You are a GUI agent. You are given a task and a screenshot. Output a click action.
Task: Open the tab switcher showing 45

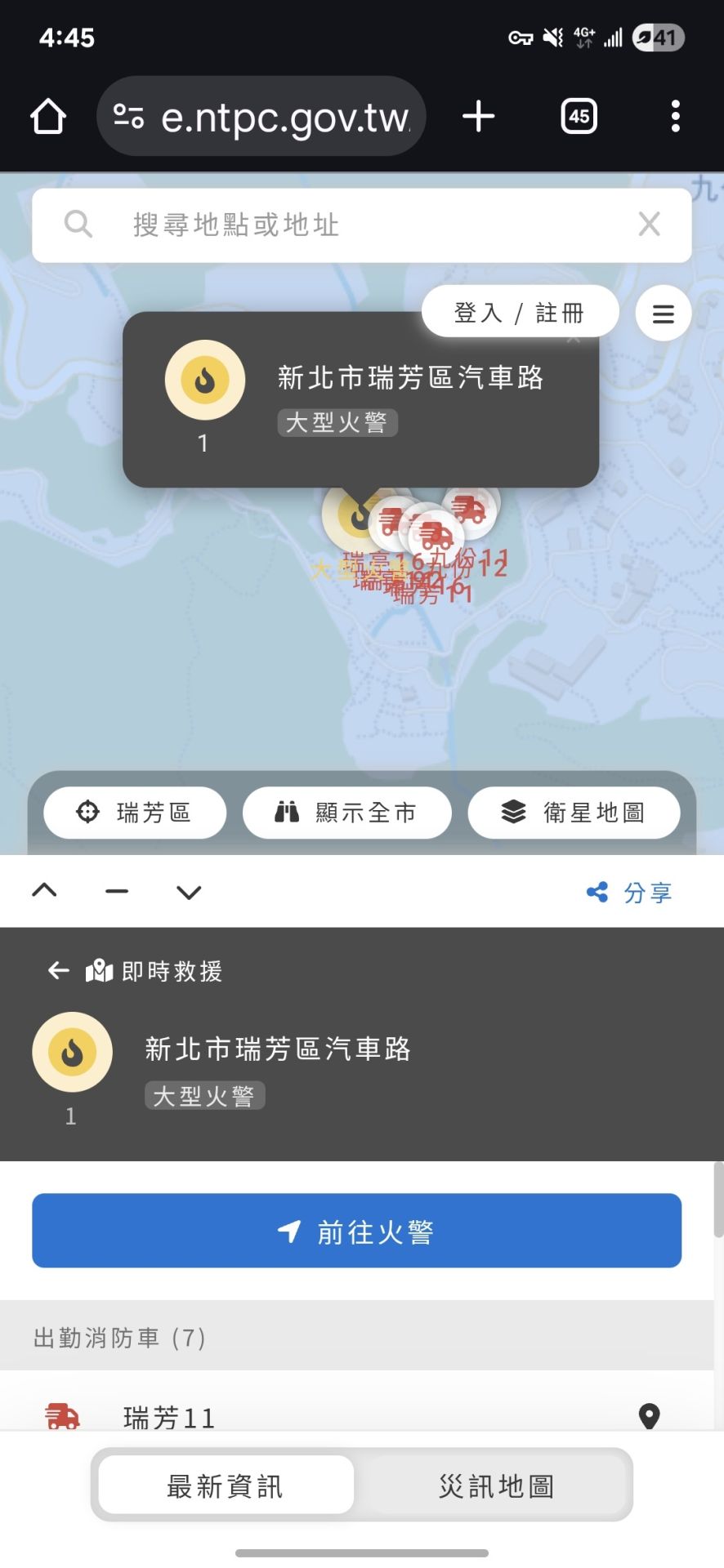(x=579, y=117)
